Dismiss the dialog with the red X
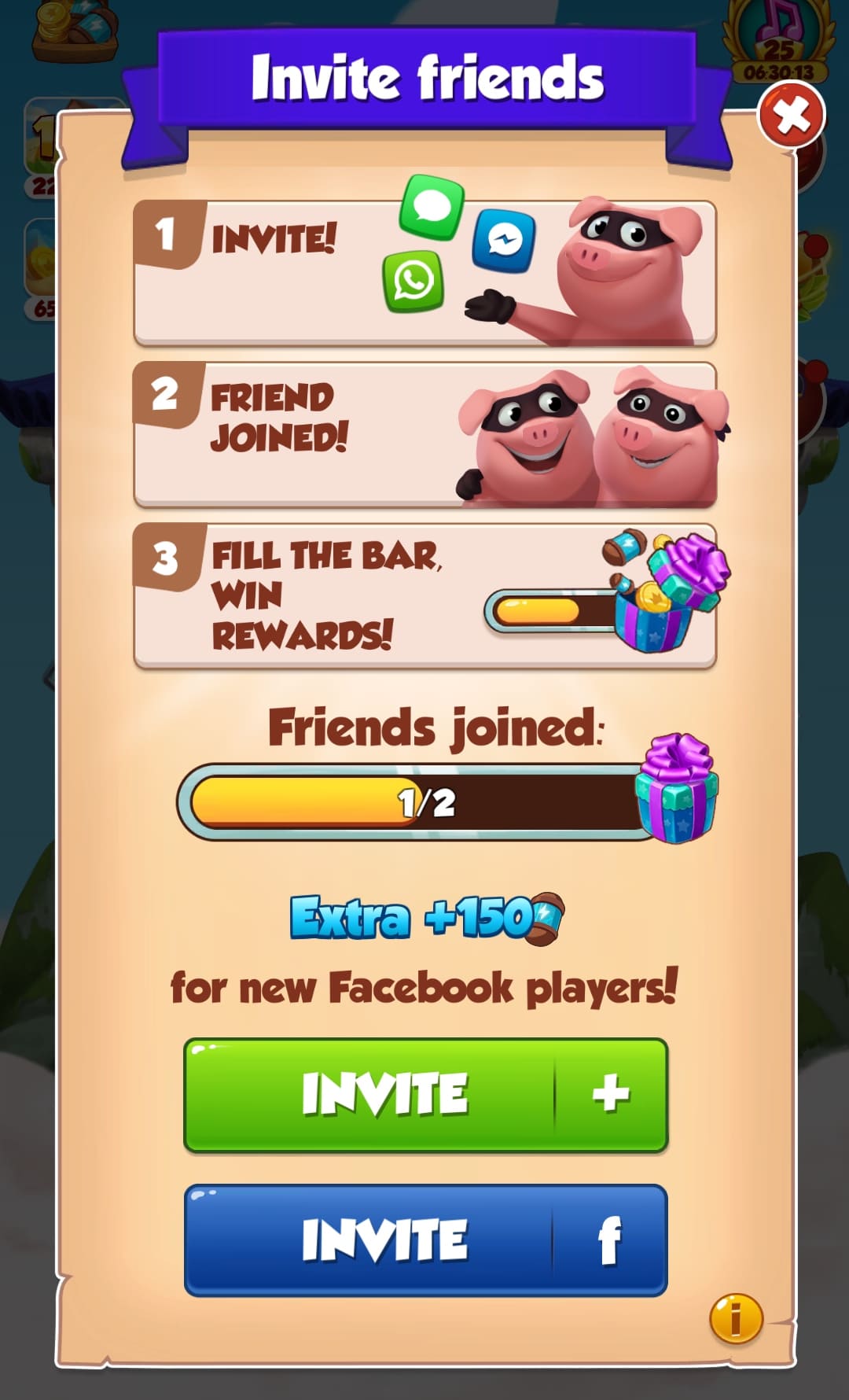Screen dimensions: 849x1400 click(x=792, y=116)
